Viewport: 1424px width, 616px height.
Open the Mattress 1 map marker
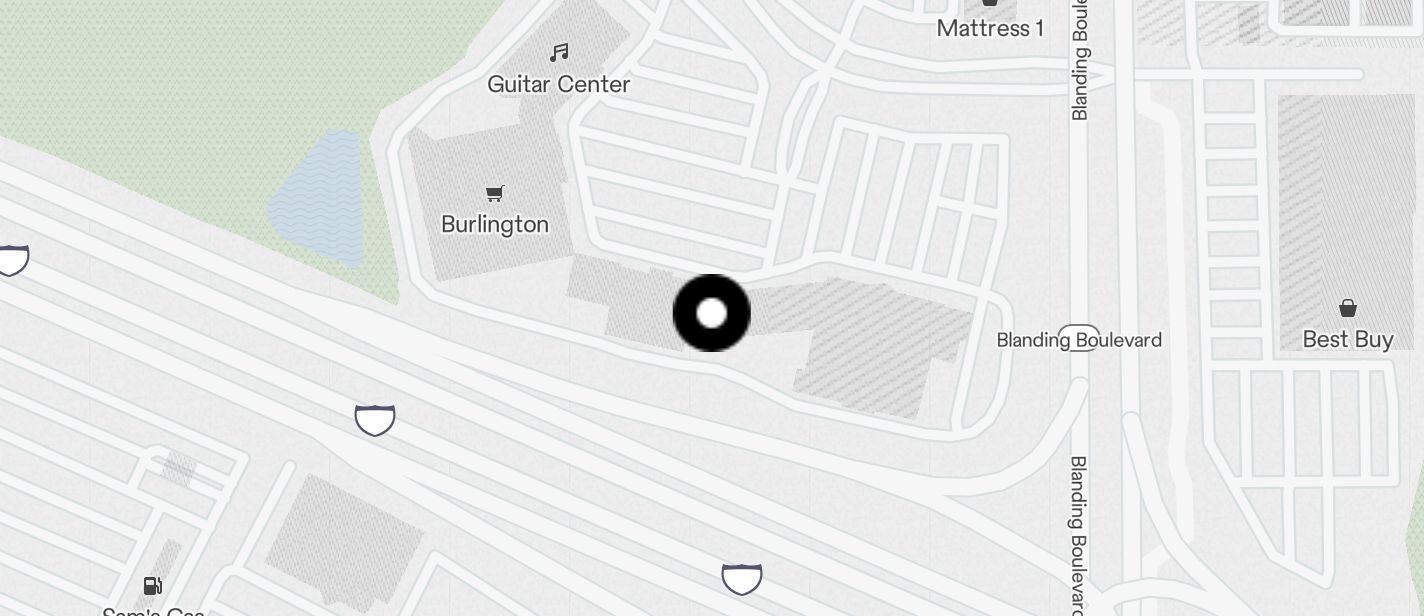click(990, 6)
